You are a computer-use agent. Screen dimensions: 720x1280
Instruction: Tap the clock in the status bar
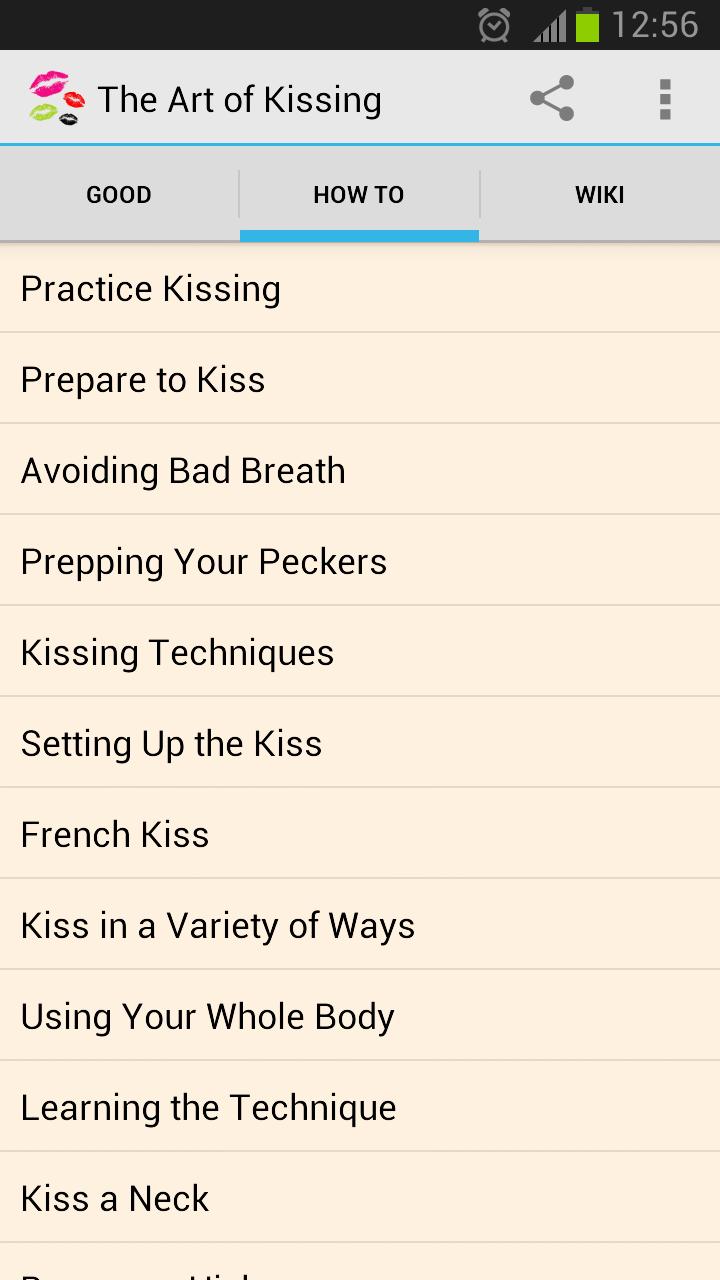[655, 24]
